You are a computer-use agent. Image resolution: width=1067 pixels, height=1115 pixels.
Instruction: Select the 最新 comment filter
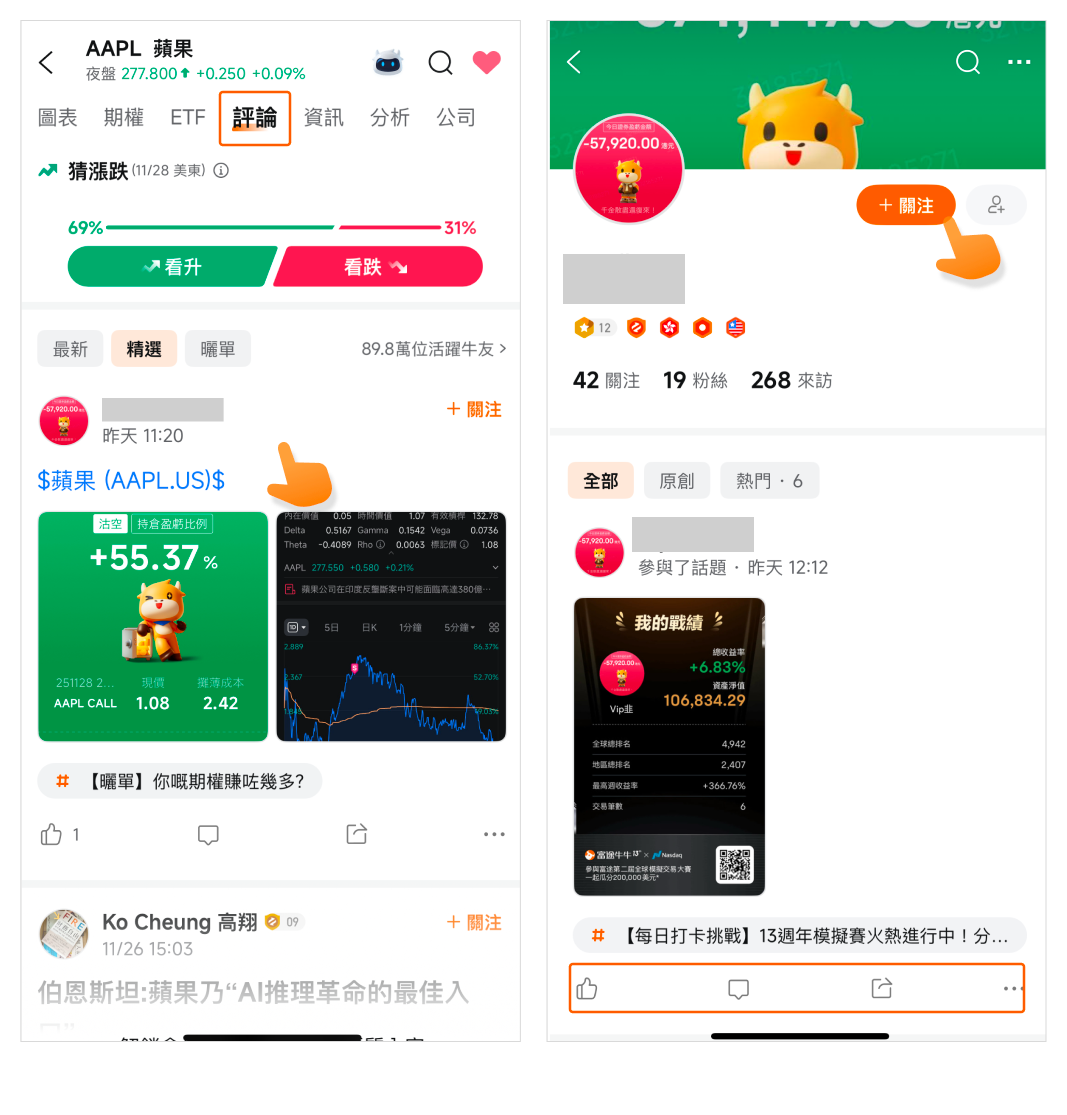click(70, 349)
